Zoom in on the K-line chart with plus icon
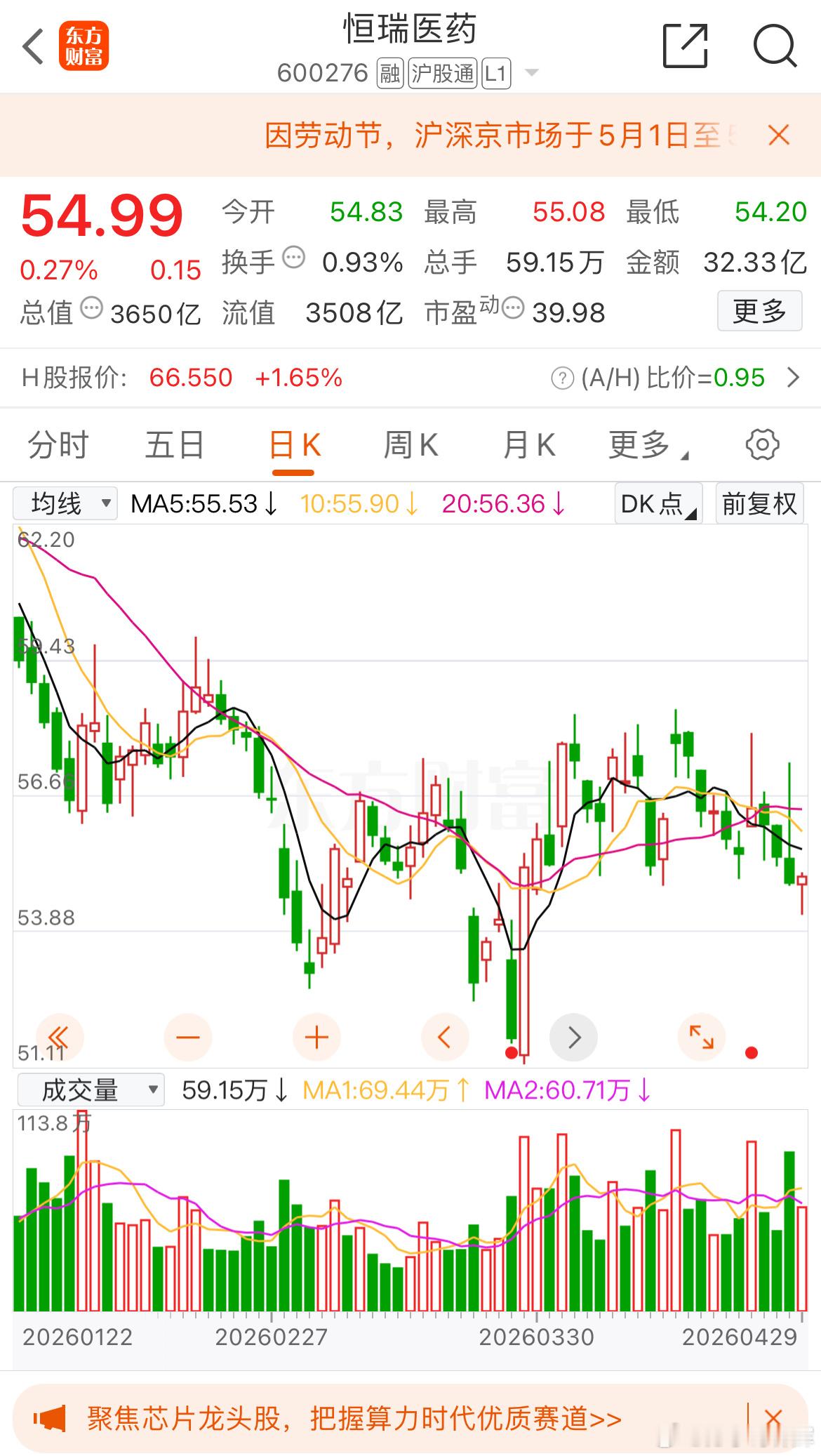Screen dimensions: 821x1456 [316, 1037]
